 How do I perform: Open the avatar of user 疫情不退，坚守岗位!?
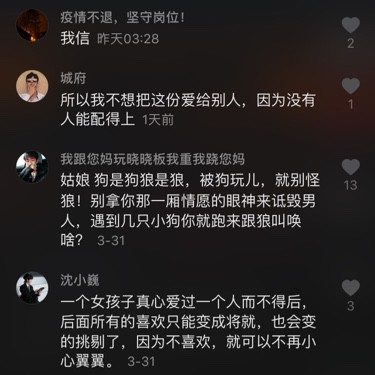pyautogui.click(x=32, y=26)
